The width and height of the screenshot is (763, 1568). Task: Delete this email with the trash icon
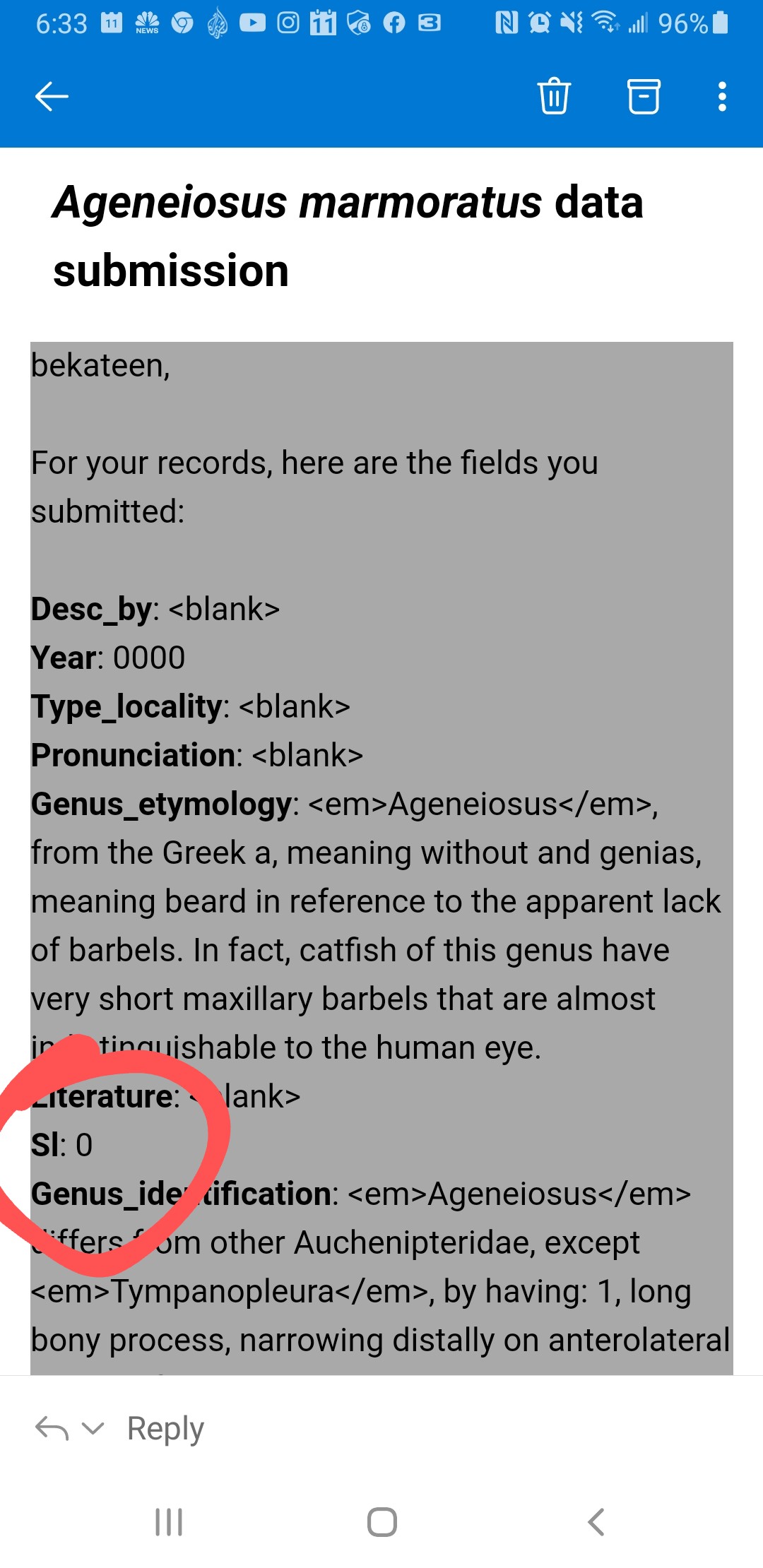coord(554,96)
